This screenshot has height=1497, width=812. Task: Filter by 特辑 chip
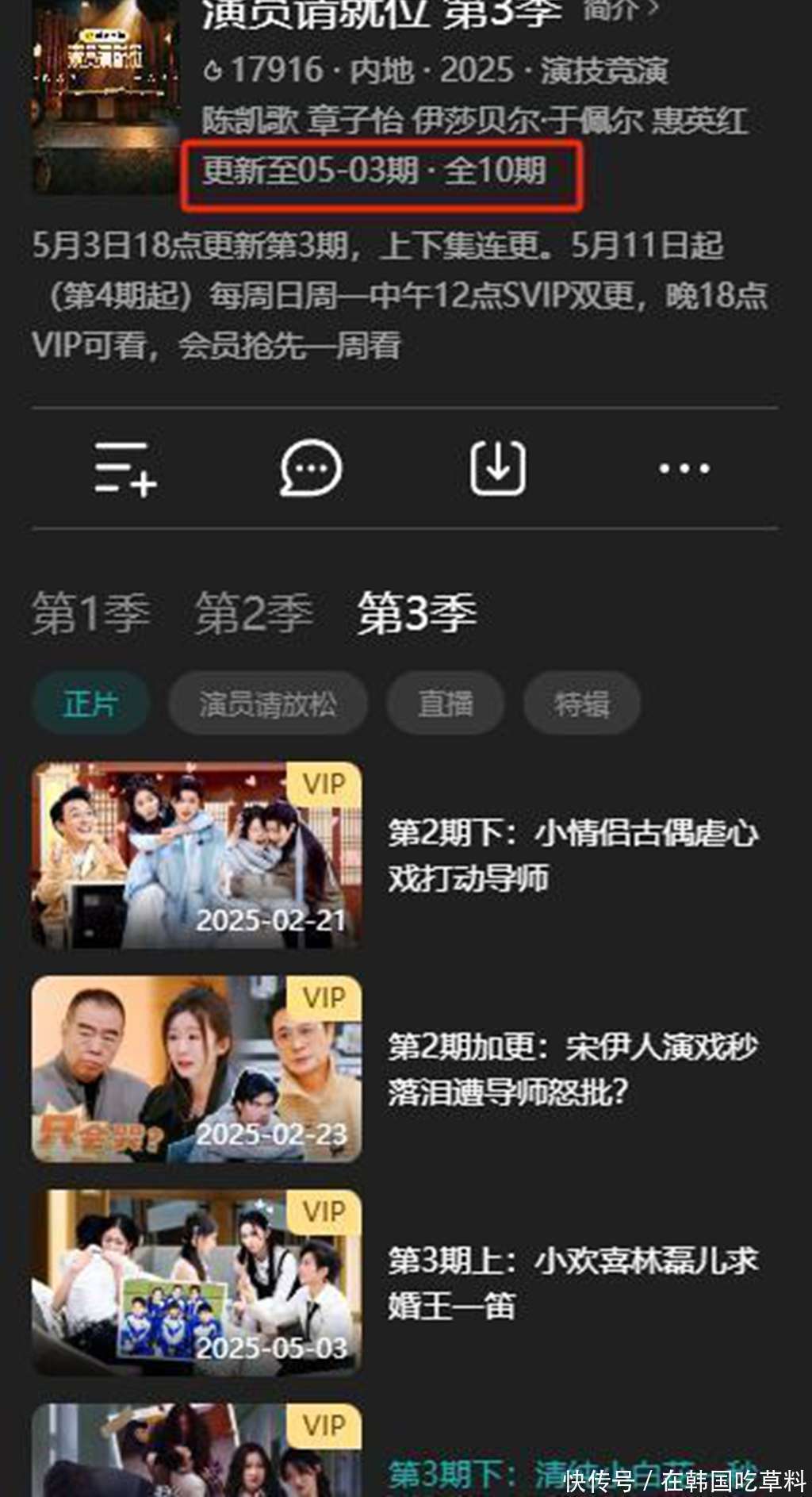coord(582,704)
